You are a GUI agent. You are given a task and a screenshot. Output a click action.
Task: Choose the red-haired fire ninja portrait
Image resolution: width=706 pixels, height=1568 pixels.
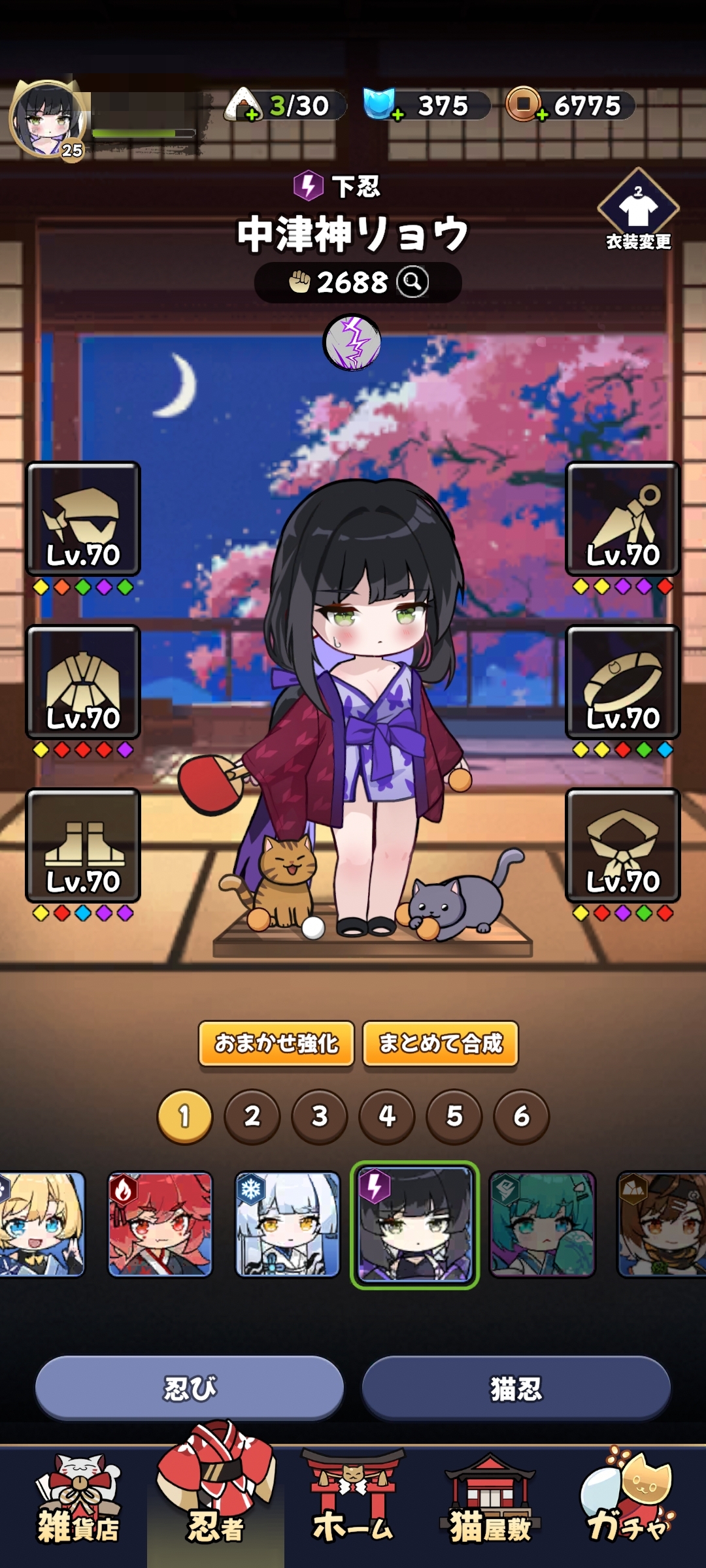(160, 1224)
